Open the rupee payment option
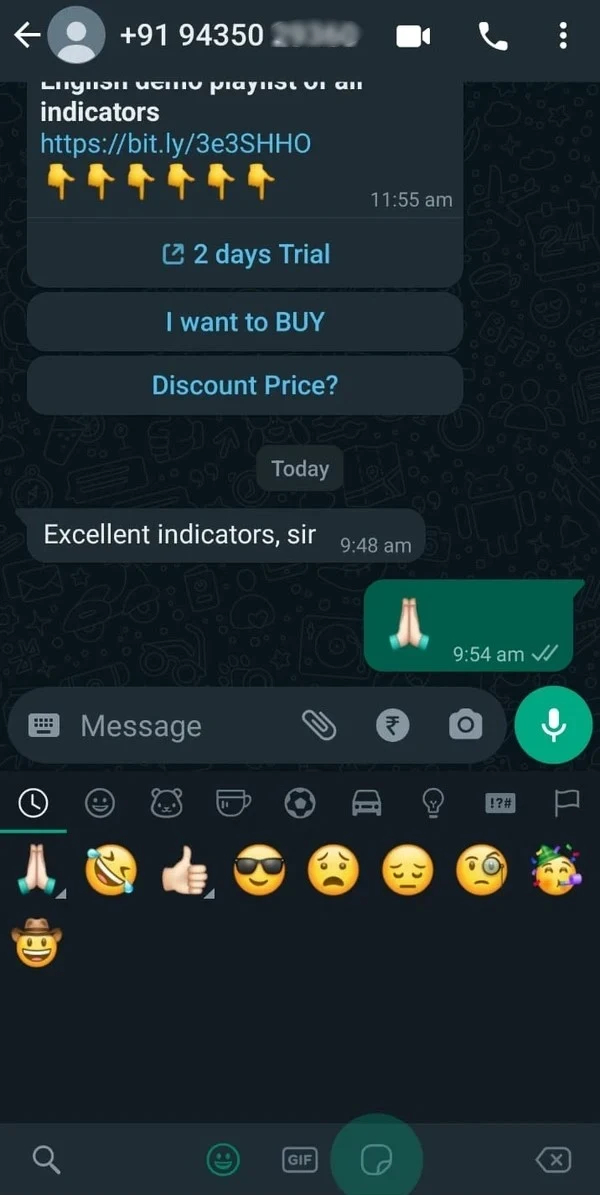This screenshot has width=600, height=1195. click(x=392, y=726)
